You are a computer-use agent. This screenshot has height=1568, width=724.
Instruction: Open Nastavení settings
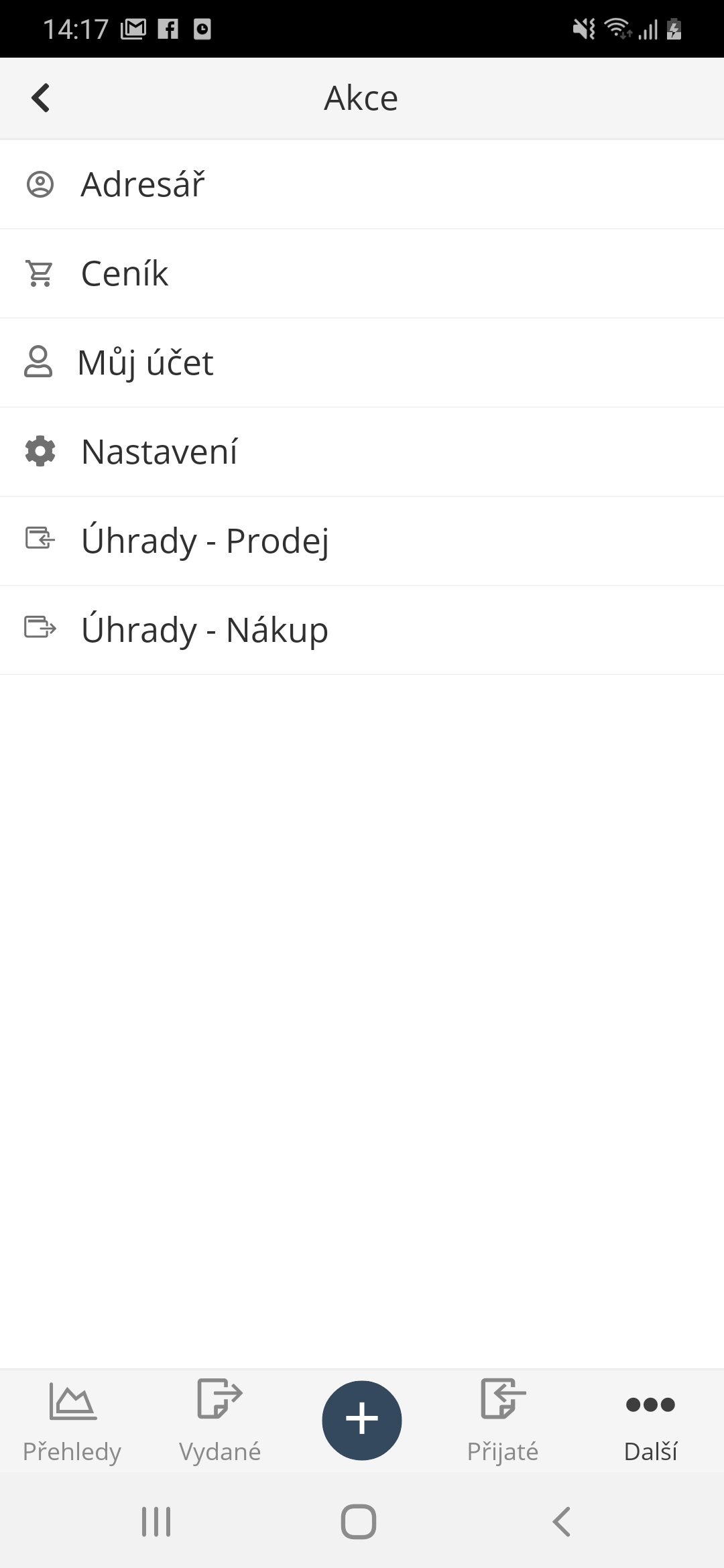point(160,452)
